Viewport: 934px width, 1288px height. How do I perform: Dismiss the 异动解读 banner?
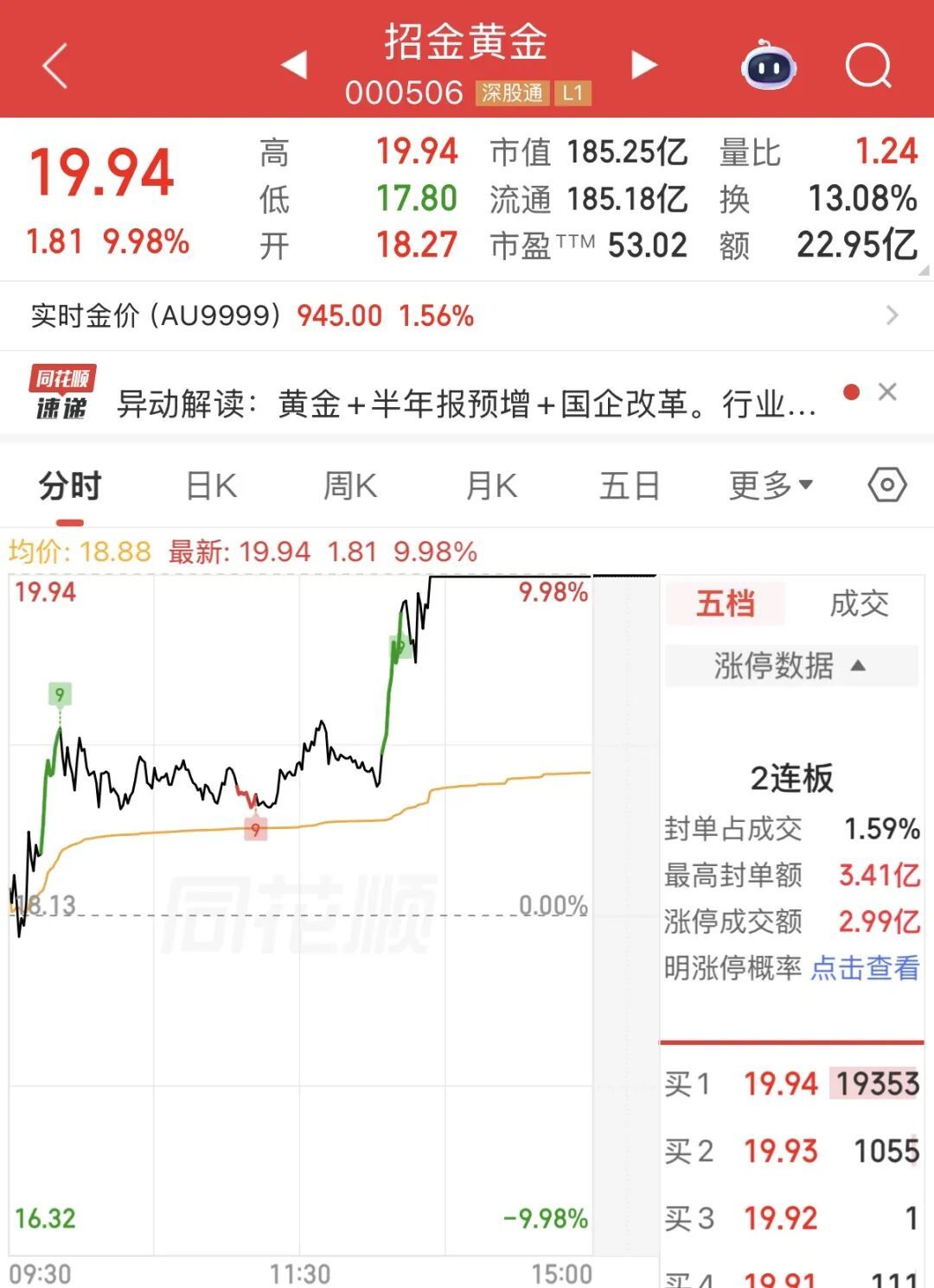pyautogui.click(x=887, y=392)
